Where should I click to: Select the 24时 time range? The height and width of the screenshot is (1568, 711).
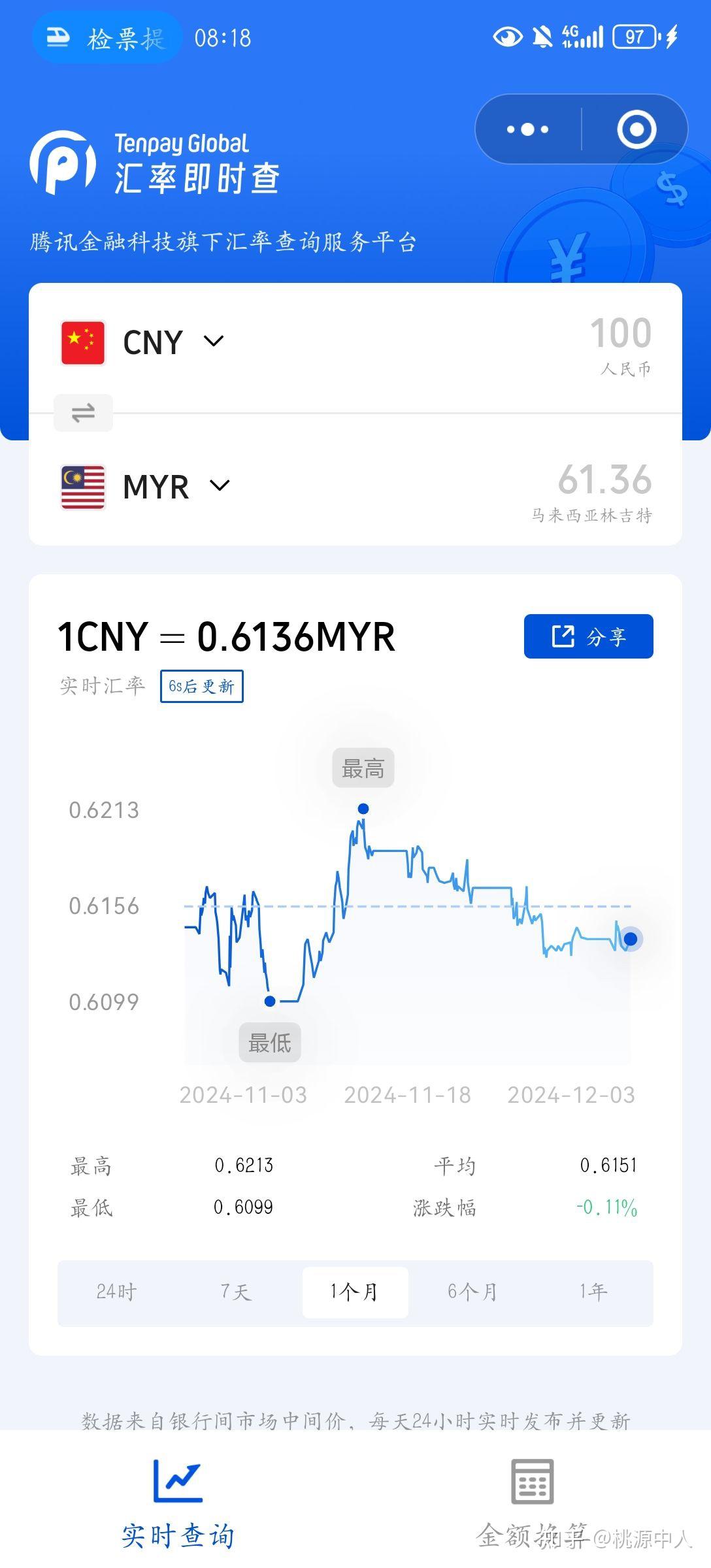click(x=119, y=1292)
